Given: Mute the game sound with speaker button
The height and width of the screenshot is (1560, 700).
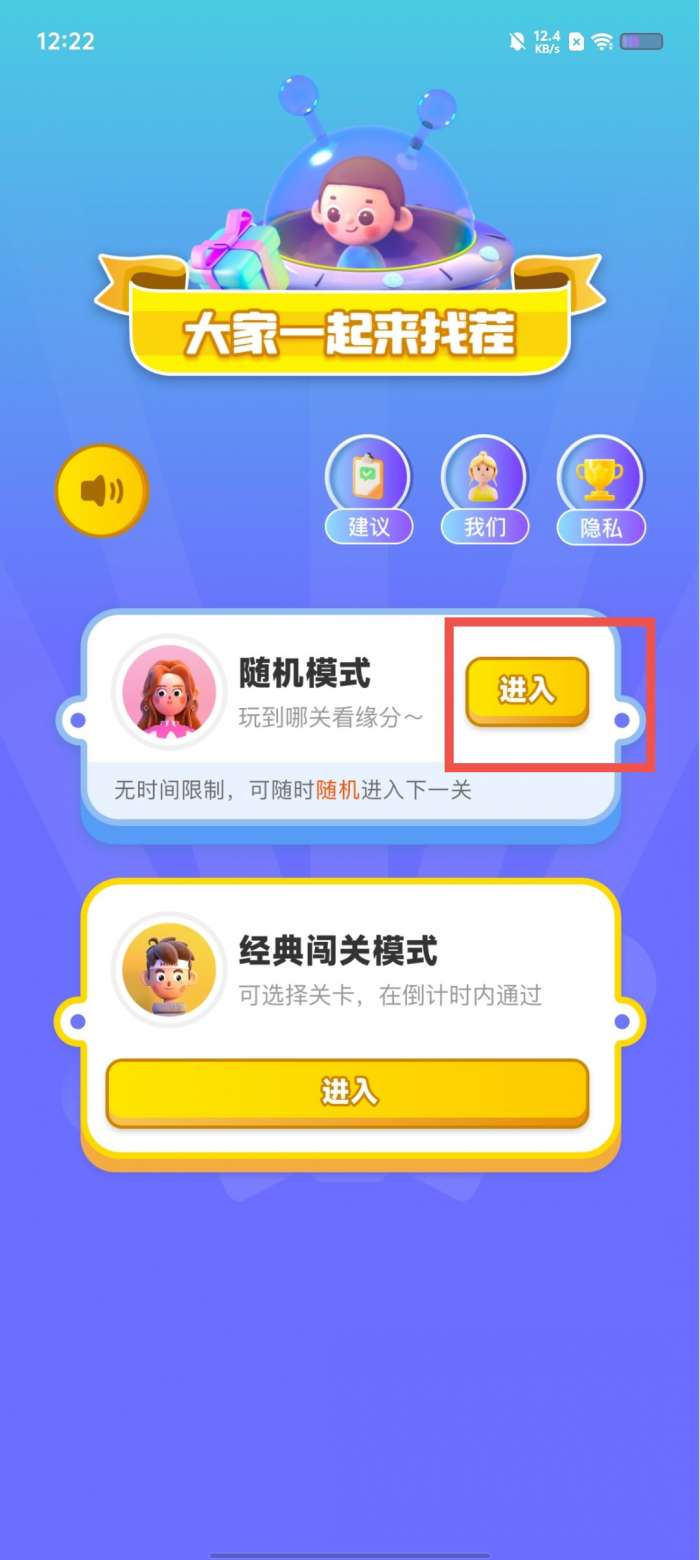Looking at the screenshot, I should click(x=101, y=491).
